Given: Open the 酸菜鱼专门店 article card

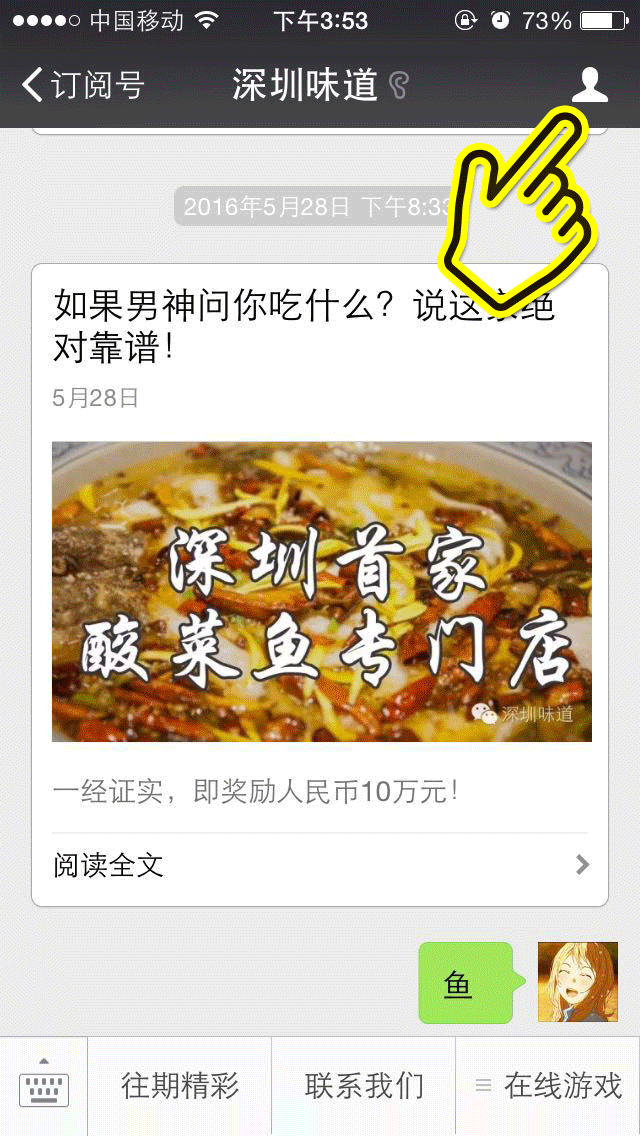Looking at the screenshot, I should 321,591.
